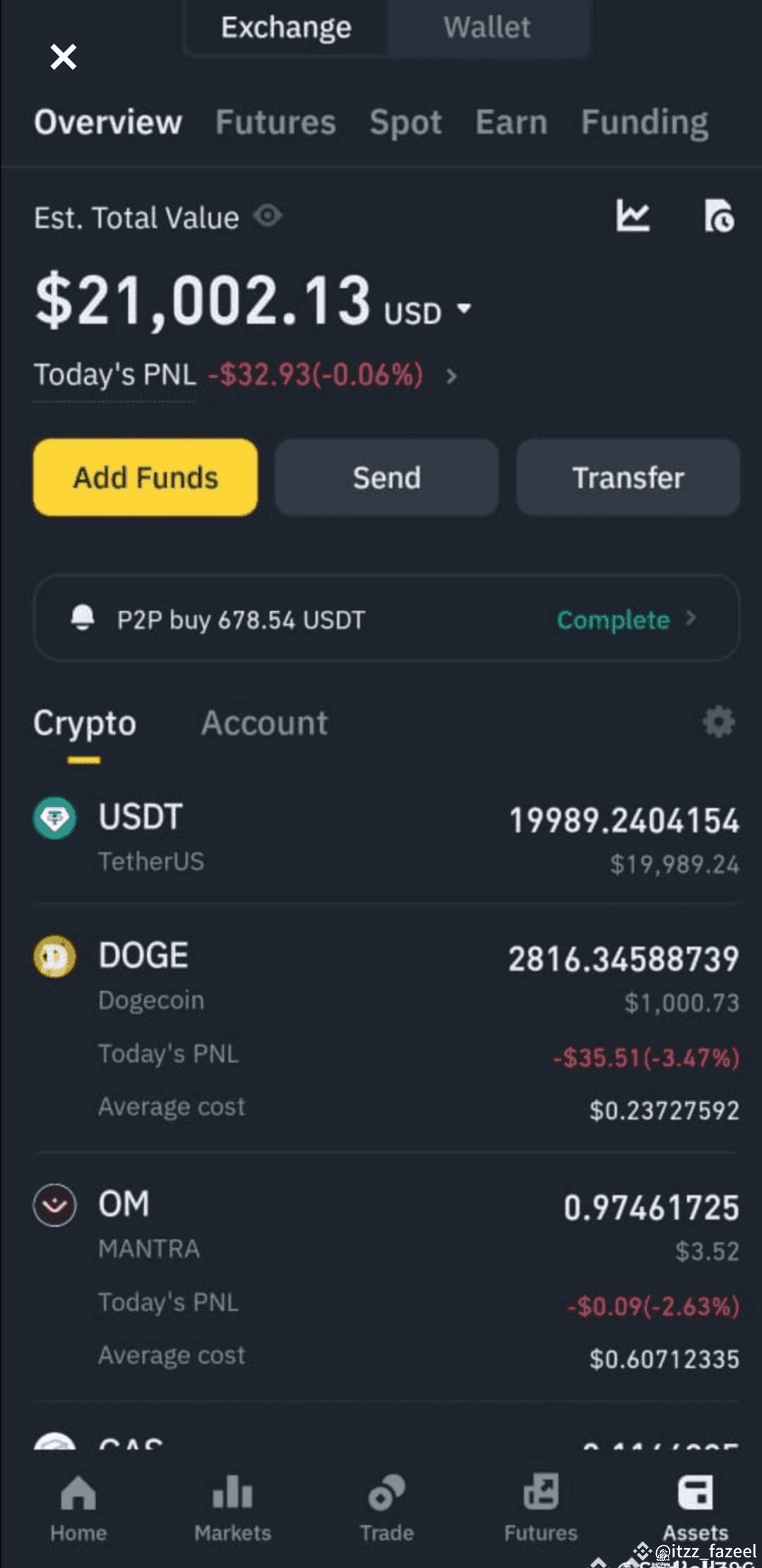Select the Earn tab
This screenshot has height=1568, width=762.
click(511, 121)
